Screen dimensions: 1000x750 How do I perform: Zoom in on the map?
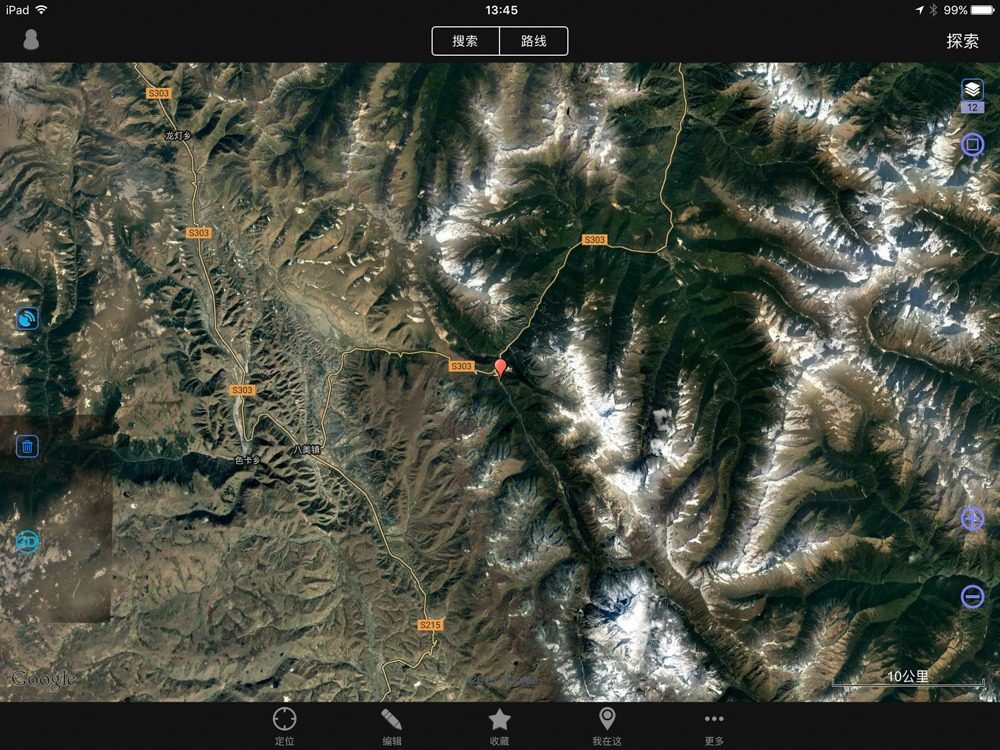tap(972, 518)
